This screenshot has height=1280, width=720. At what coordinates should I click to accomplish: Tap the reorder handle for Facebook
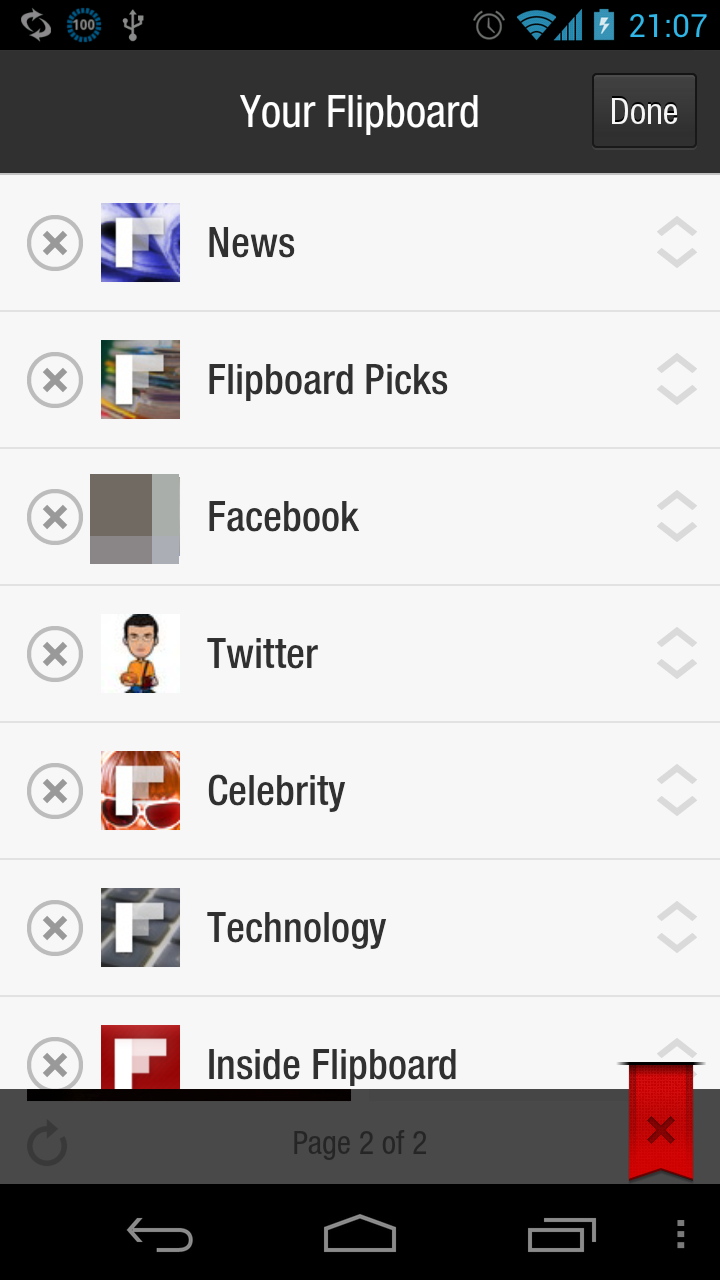[677, 517]
